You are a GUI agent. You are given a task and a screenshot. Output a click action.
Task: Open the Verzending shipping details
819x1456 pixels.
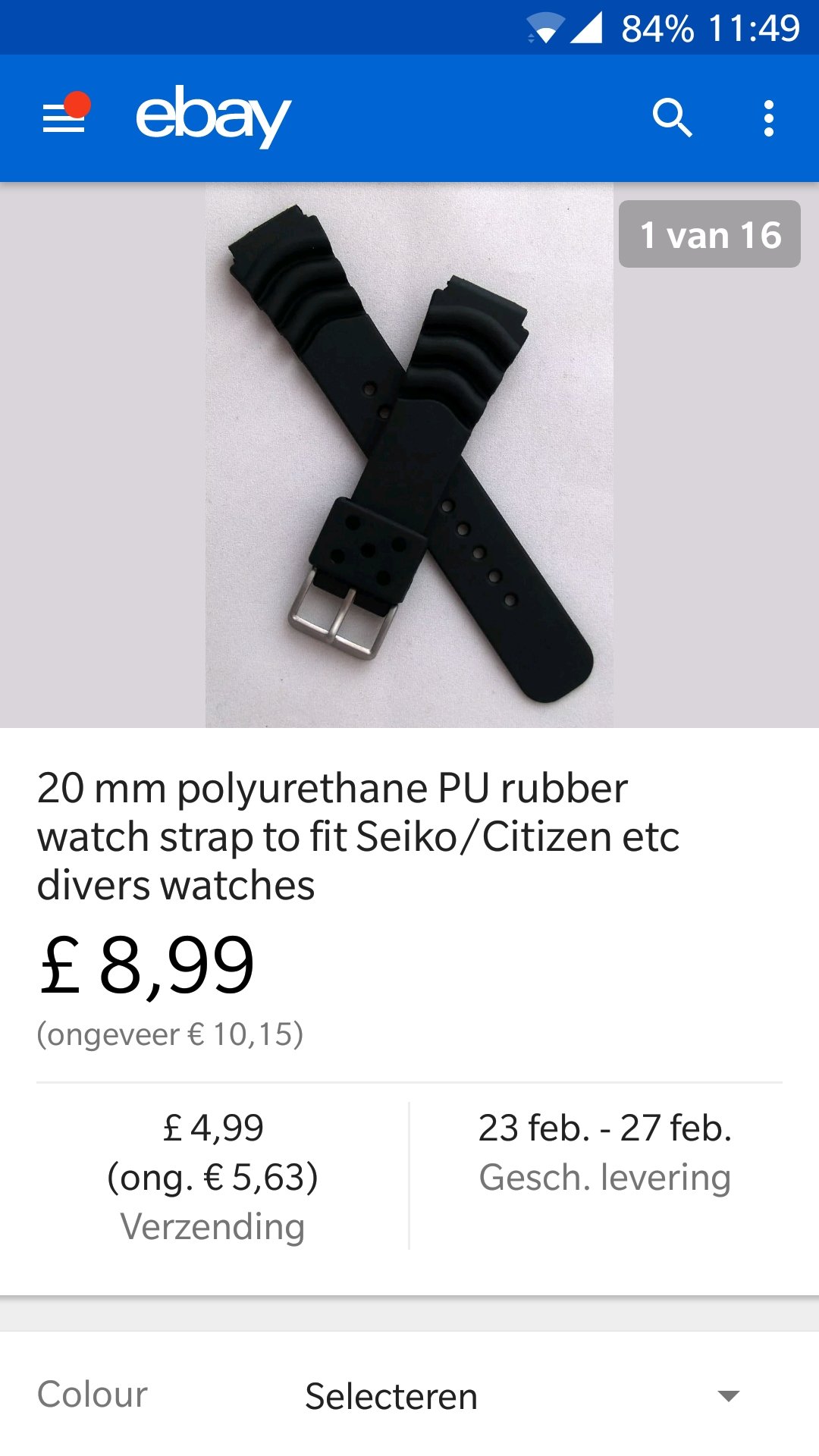pyautogui.click(x=213, y=1176)
